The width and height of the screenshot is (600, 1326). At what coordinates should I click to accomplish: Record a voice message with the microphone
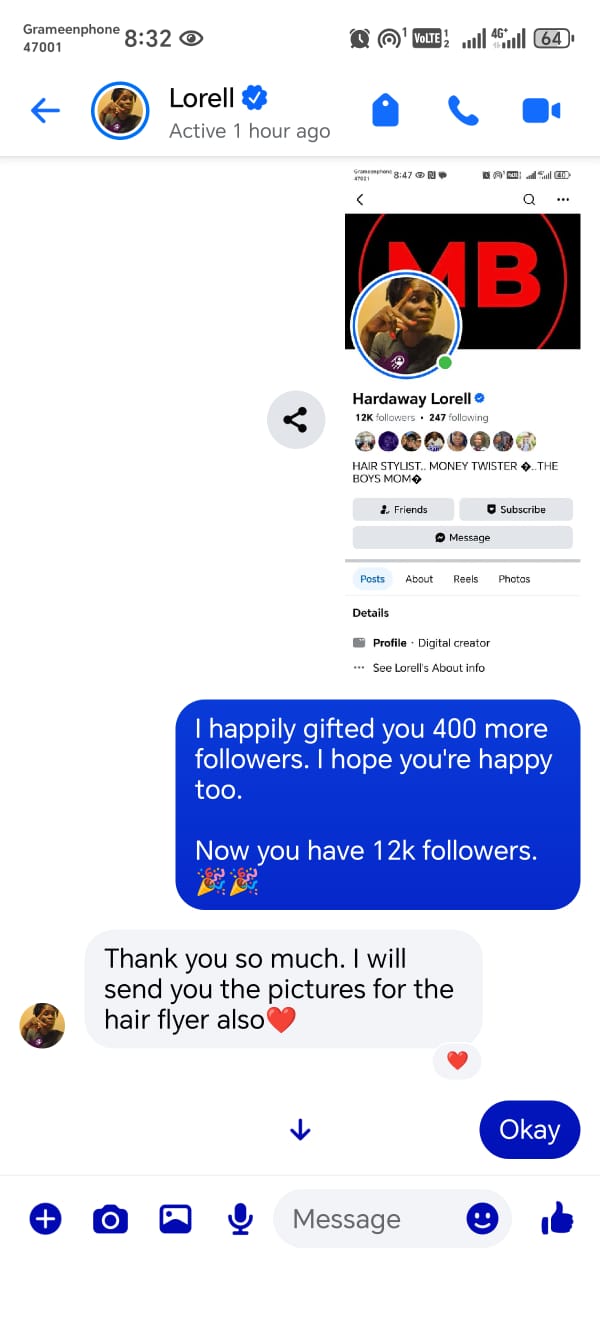239,1218
